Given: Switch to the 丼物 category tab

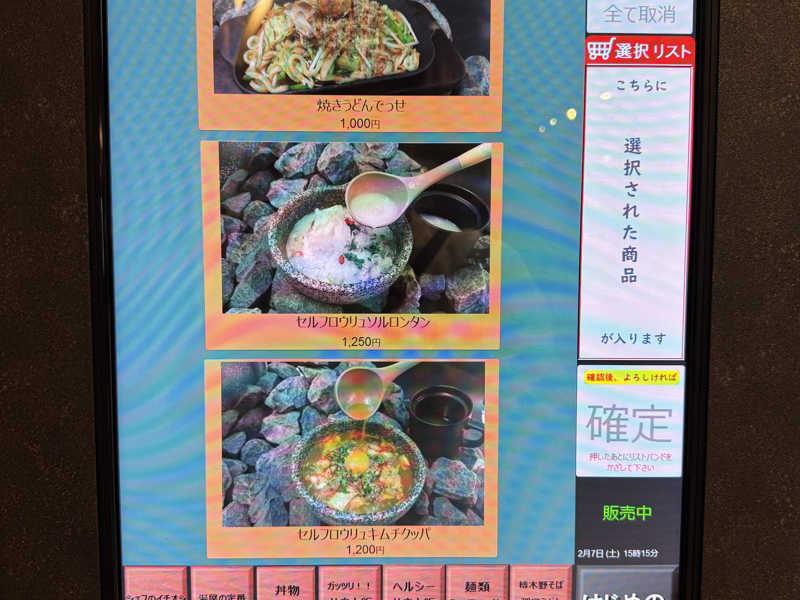Looking at the screenshot, I should pos(286,584).
